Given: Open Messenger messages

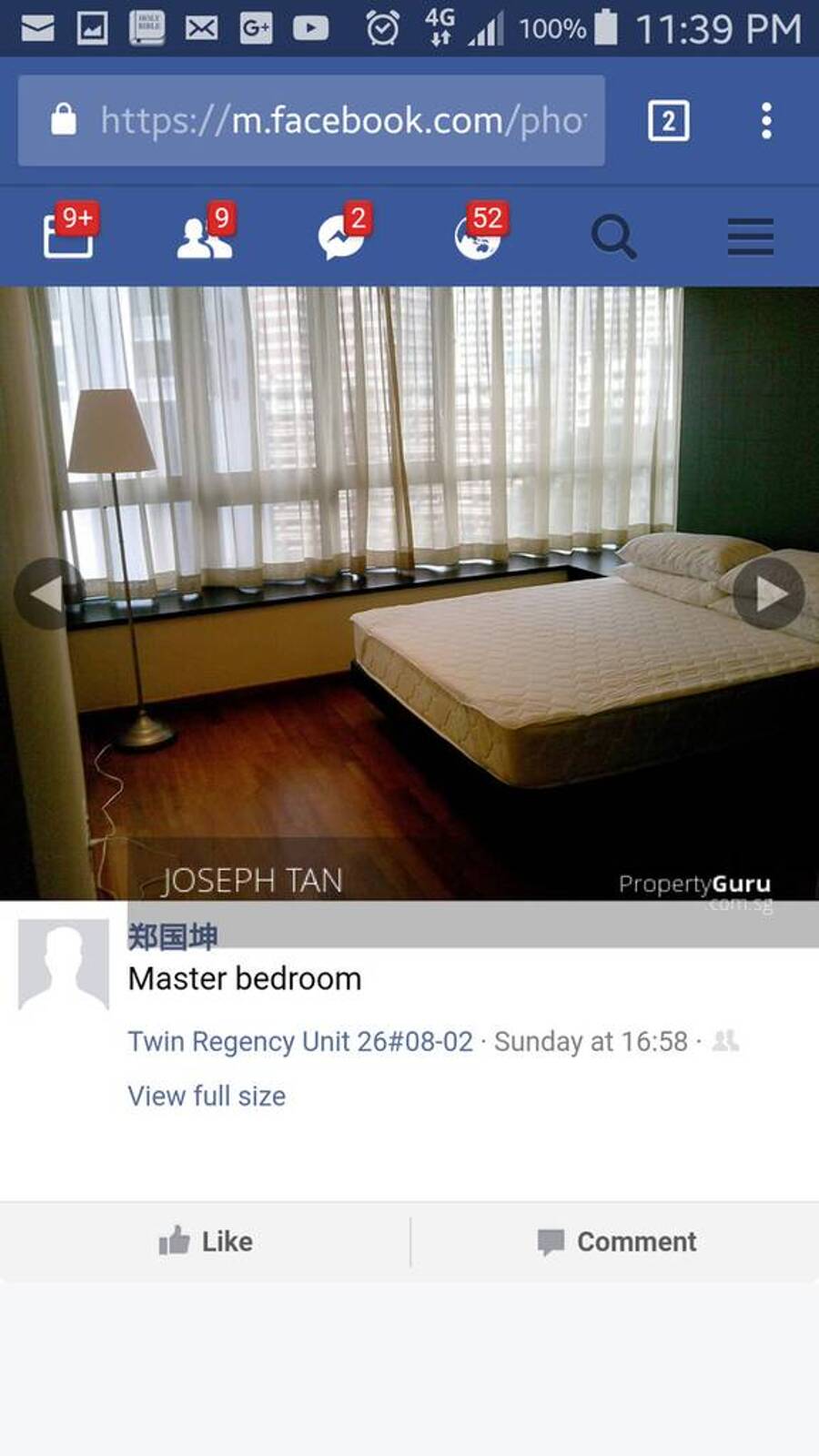Looking at the screenshot, I should click(x=341, y=237).
